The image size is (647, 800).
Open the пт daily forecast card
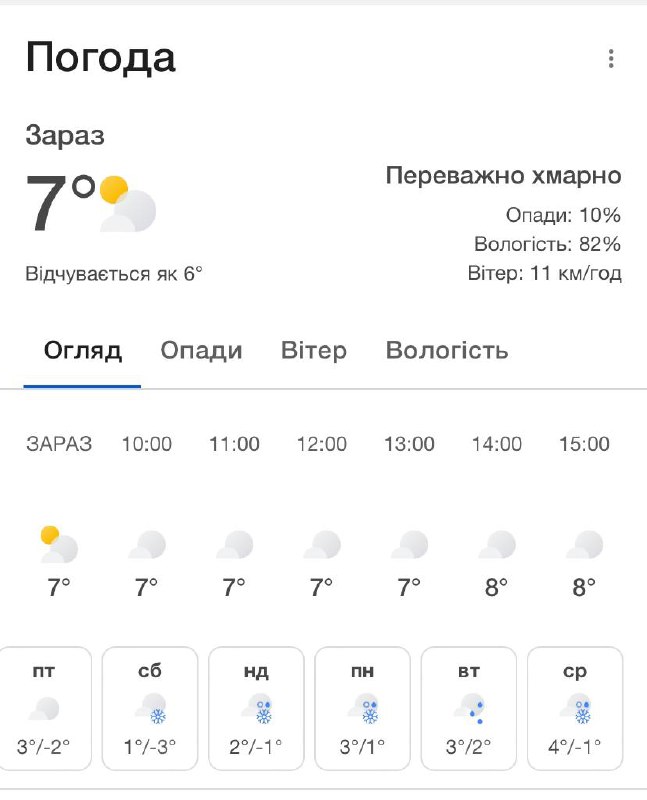[44, 708]
